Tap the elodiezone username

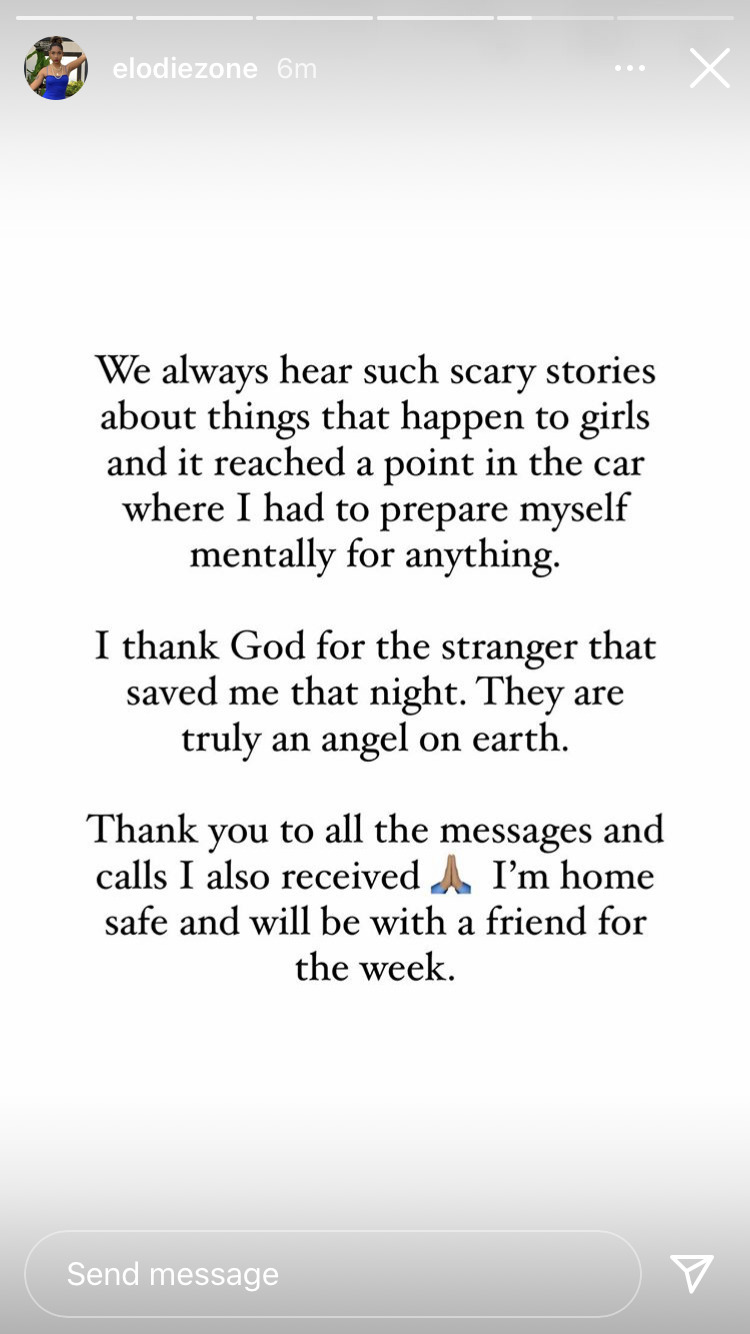pos(185,68)
